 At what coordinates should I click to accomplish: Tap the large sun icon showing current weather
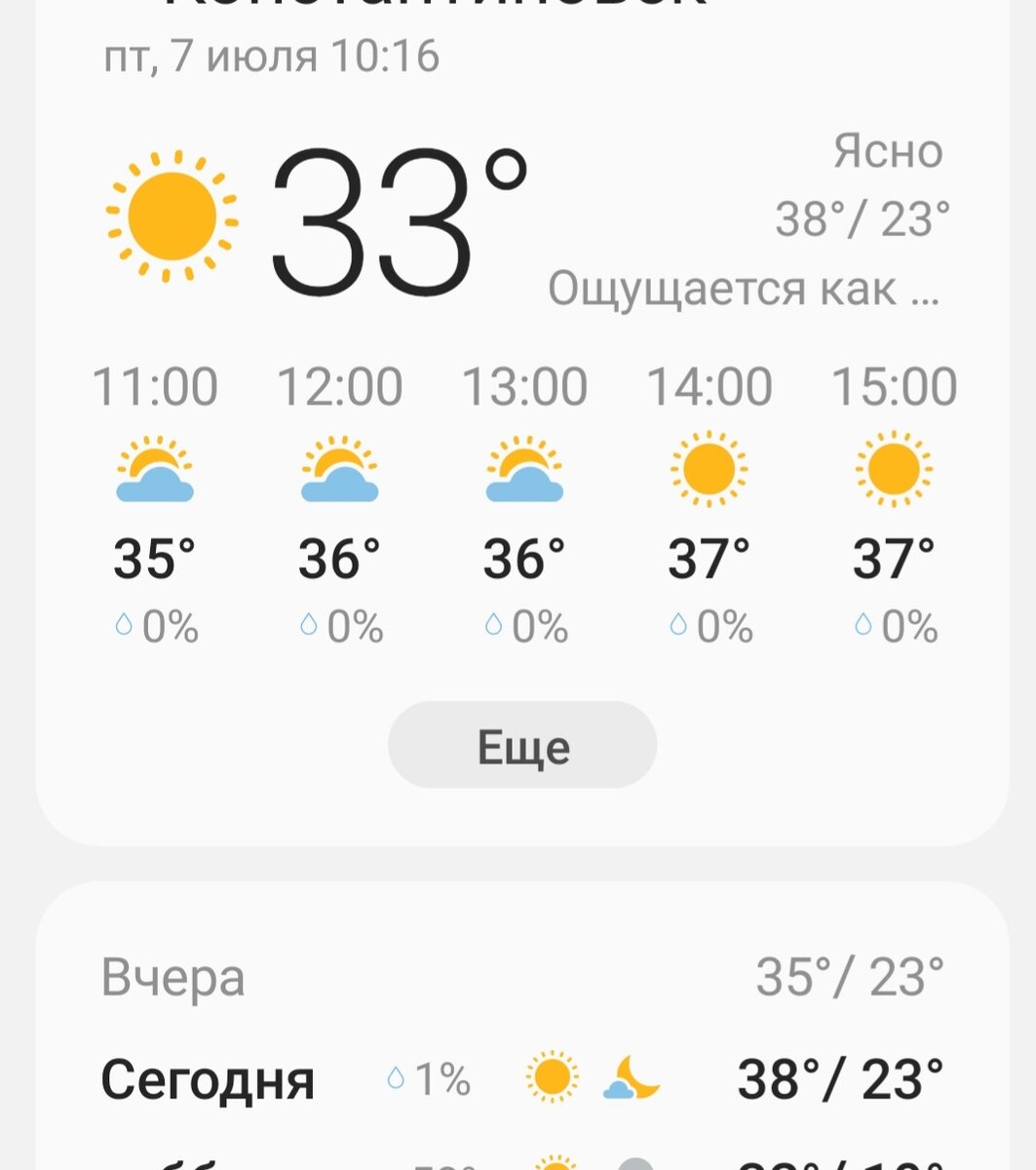tap(173, 214)
